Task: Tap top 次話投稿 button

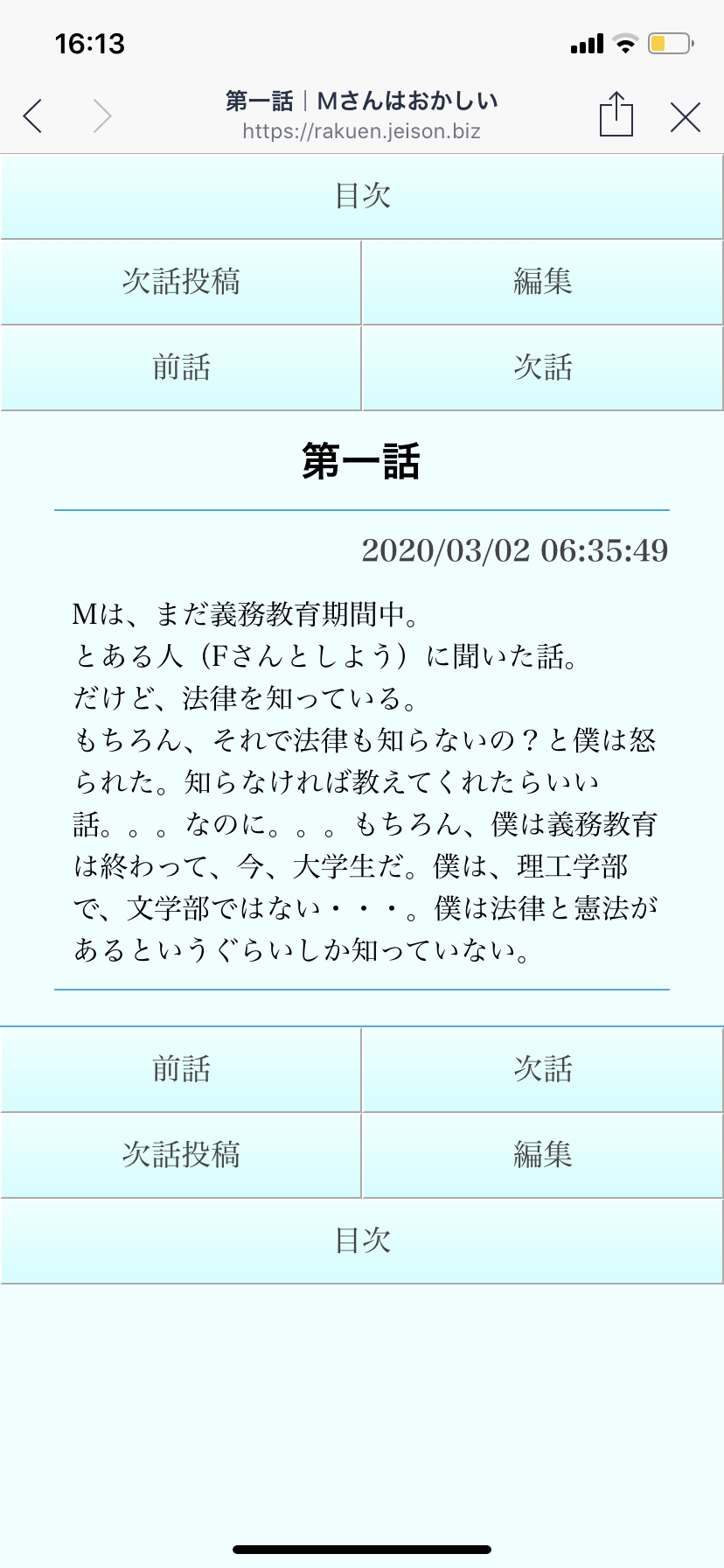Action: point(181,282)
